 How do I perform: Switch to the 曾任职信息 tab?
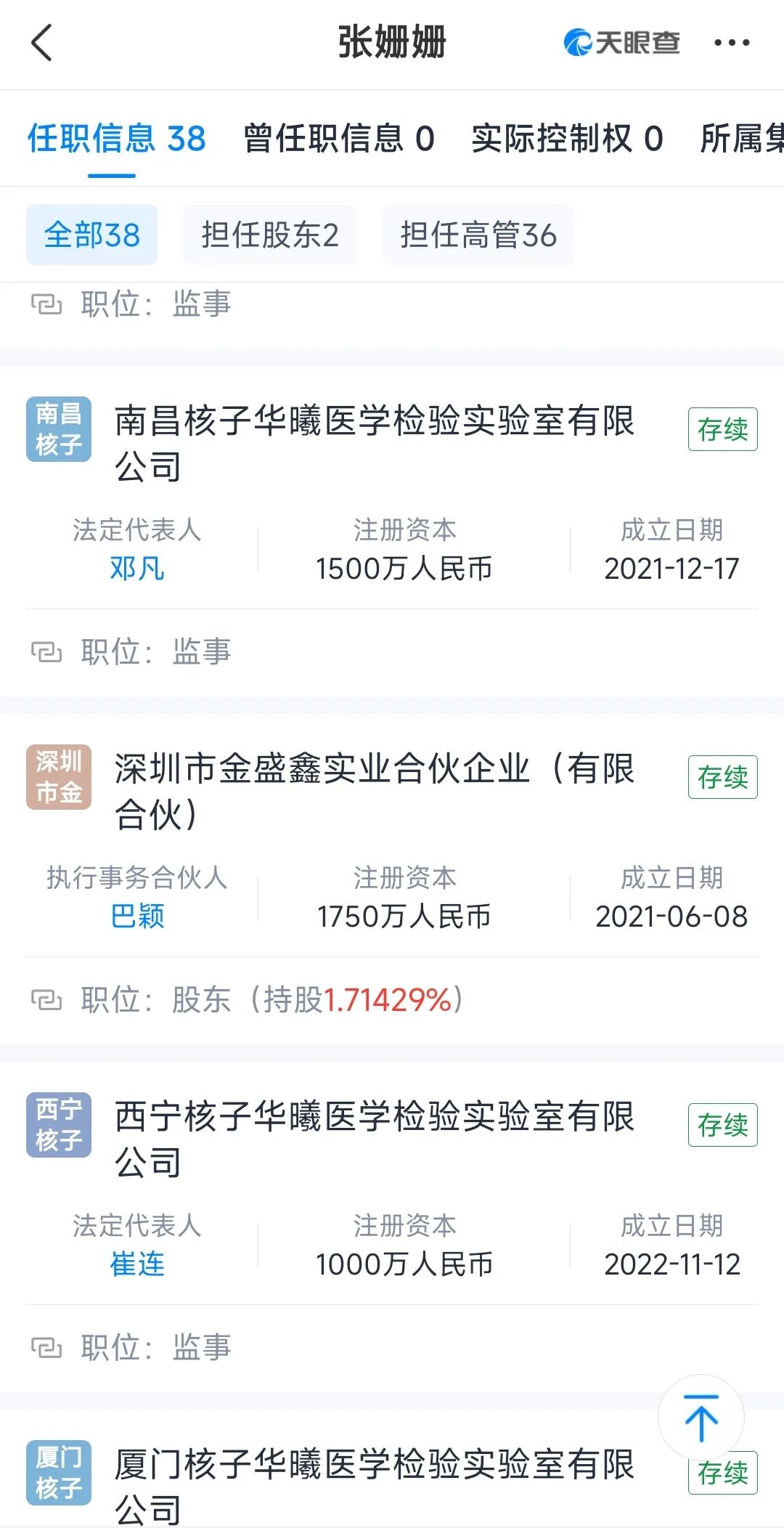click(339, 138)
